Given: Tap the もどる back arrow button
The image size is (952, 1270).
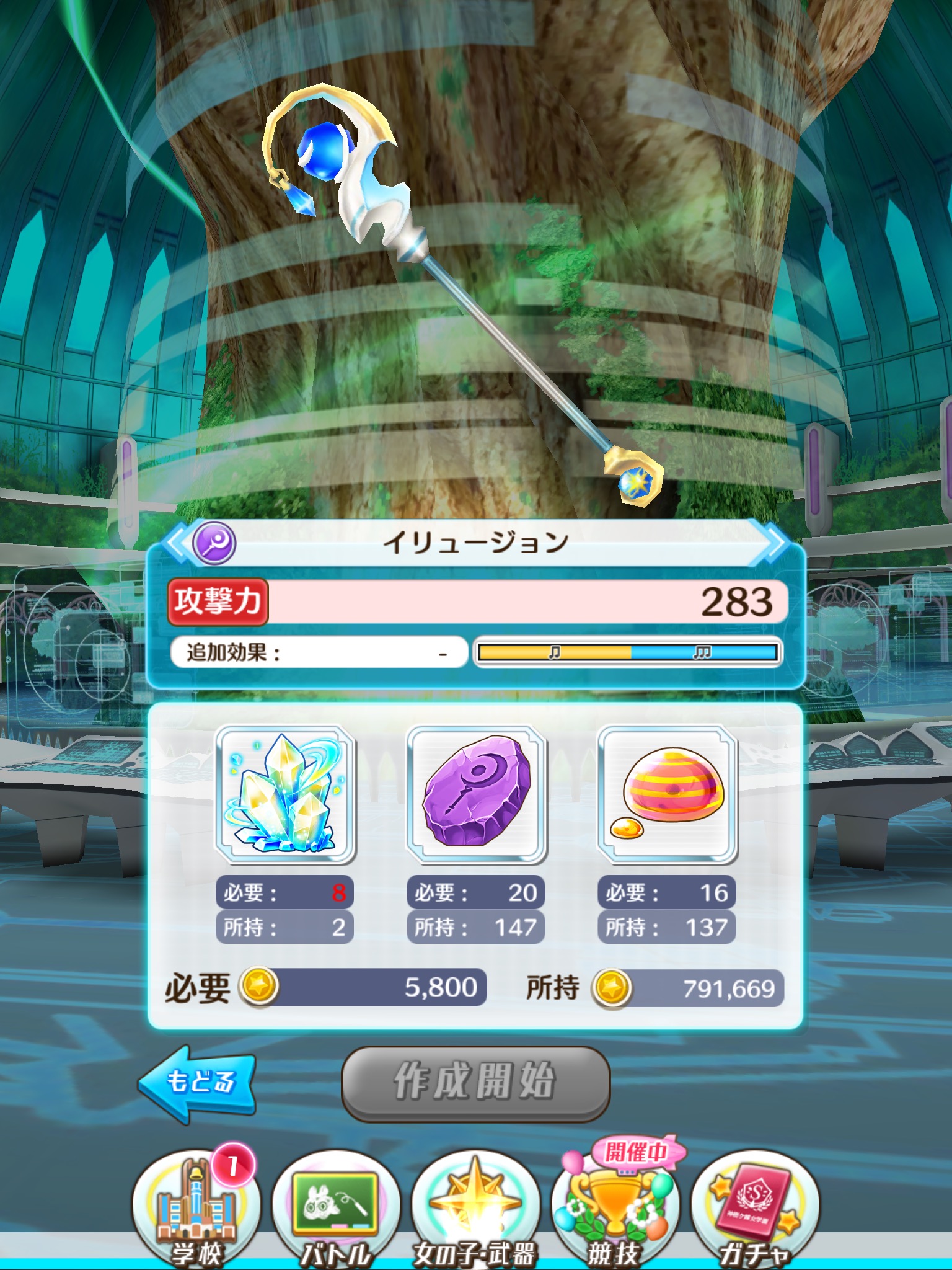Looking at the screenshot, I should [x=198, y=1083].
